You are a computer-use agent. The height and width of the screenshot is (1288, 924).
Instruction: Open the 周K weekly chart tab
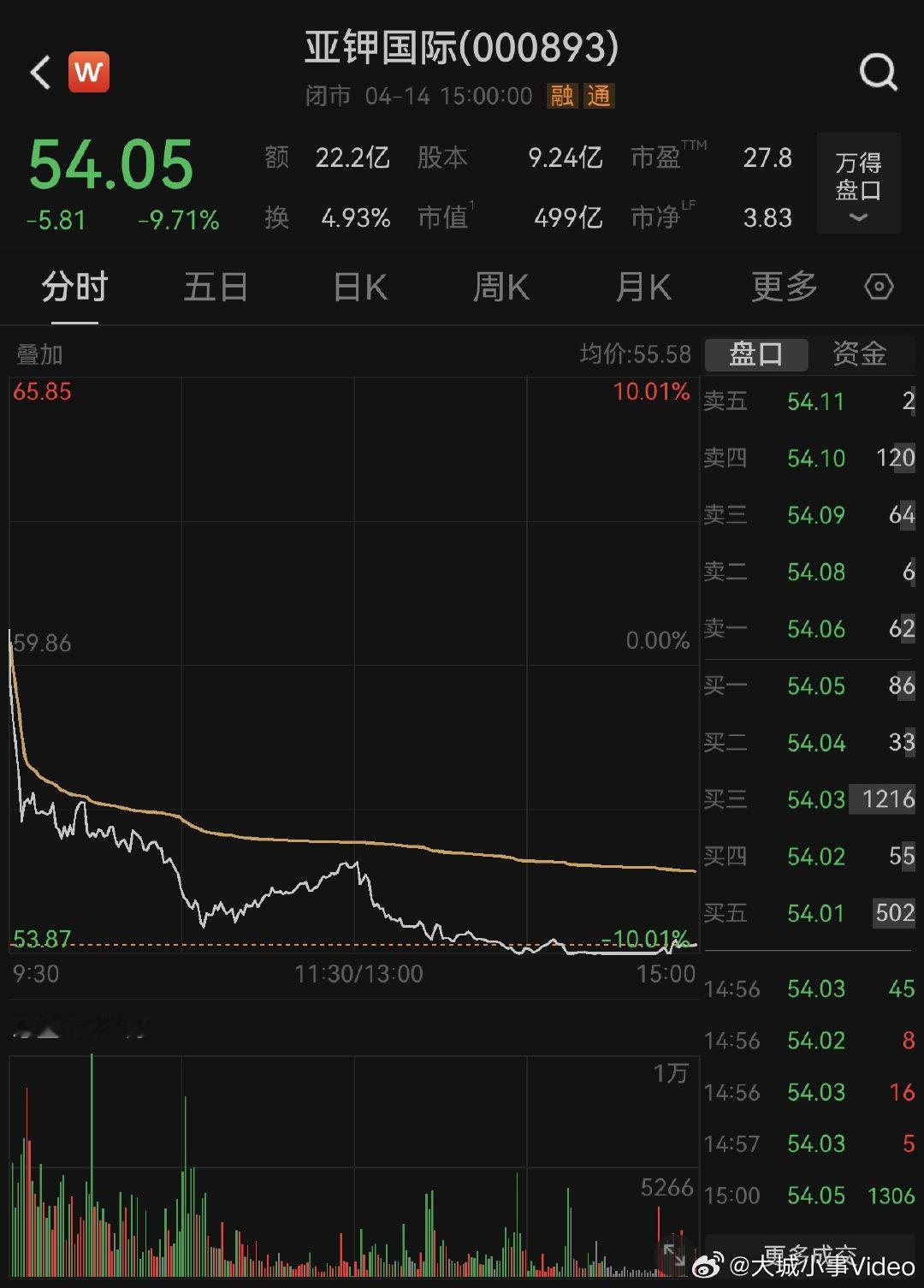500,287
